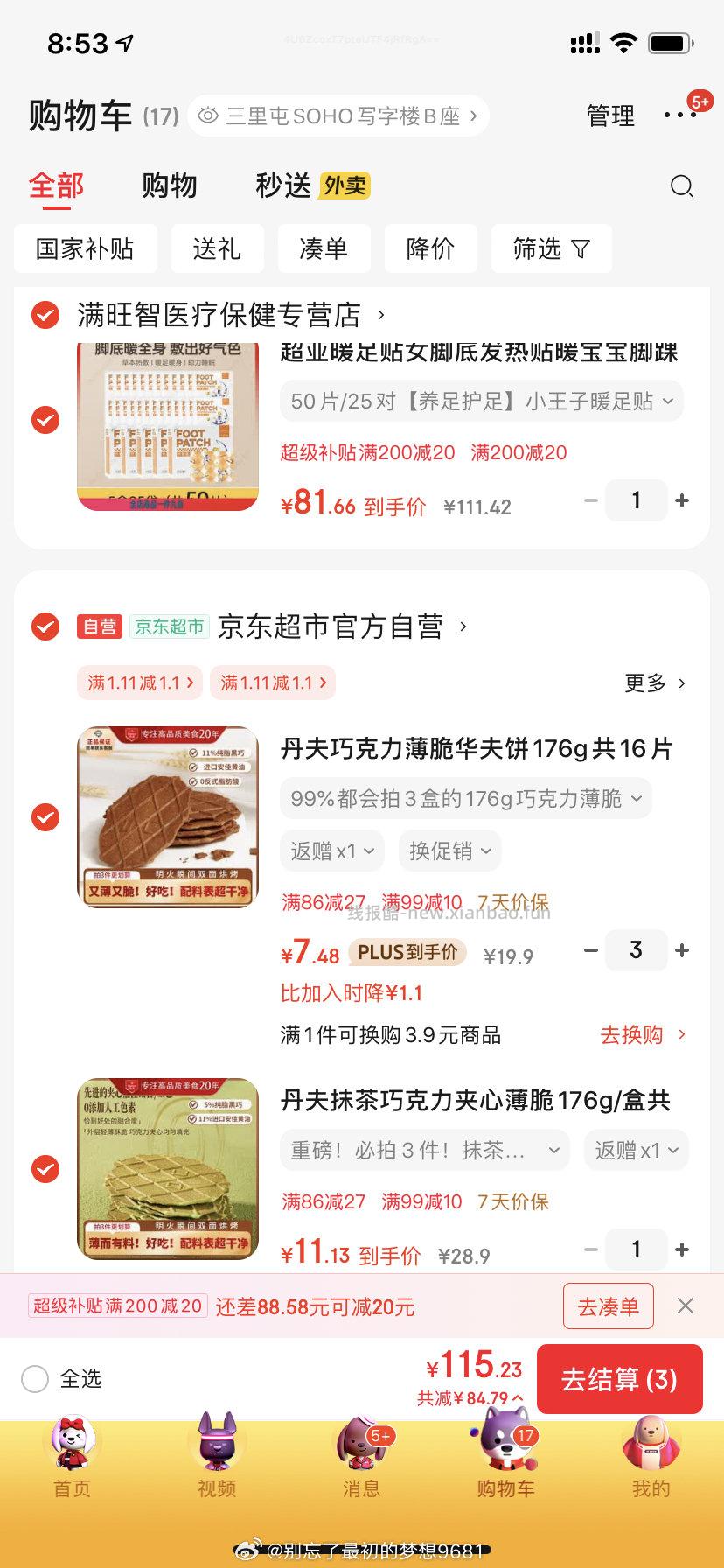This screenshot has height=1568, width=724.
Task: Deselect the 丹夫抹茶巧克力夹心薄脆 item
Action: 45,1170
